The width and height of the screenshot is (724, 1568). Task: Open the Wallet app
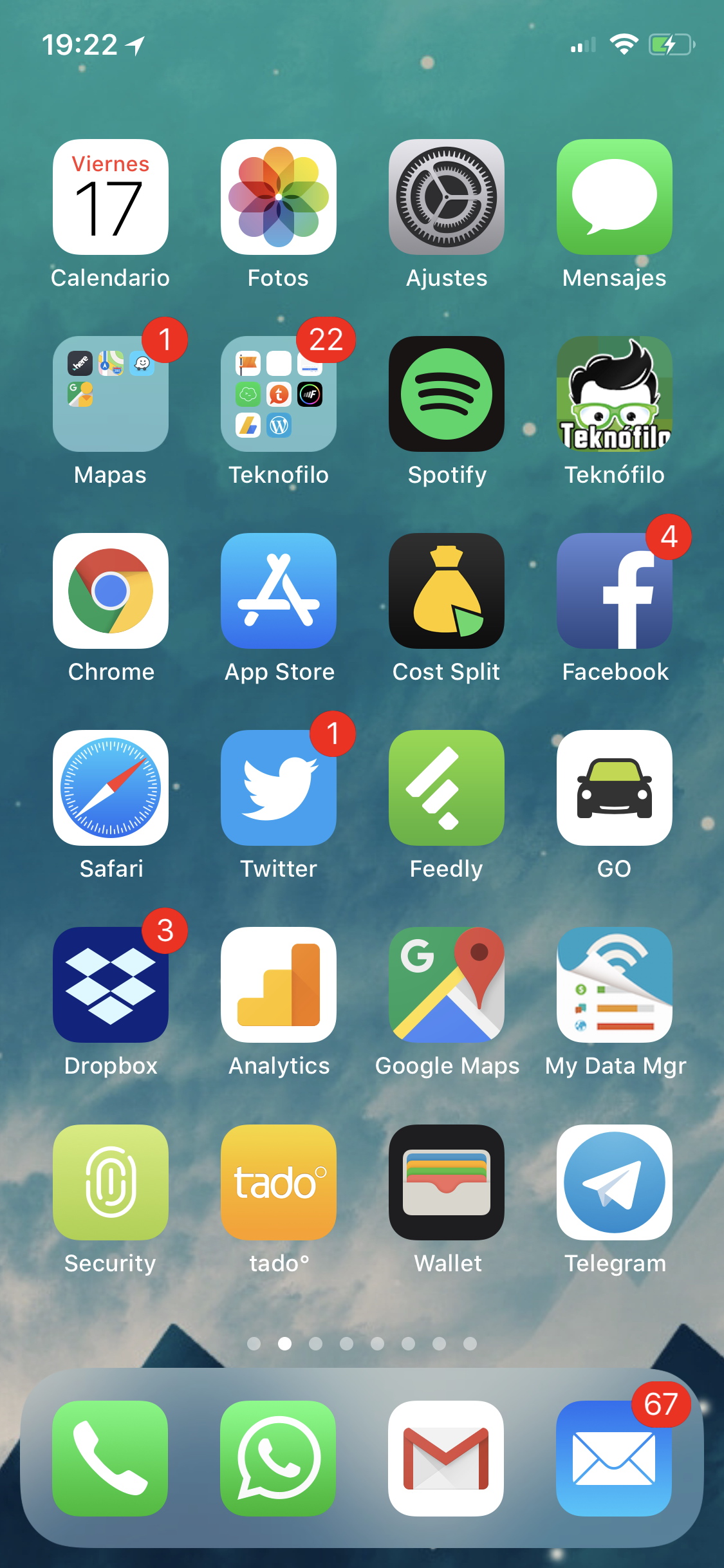(x=447, y=1182)
